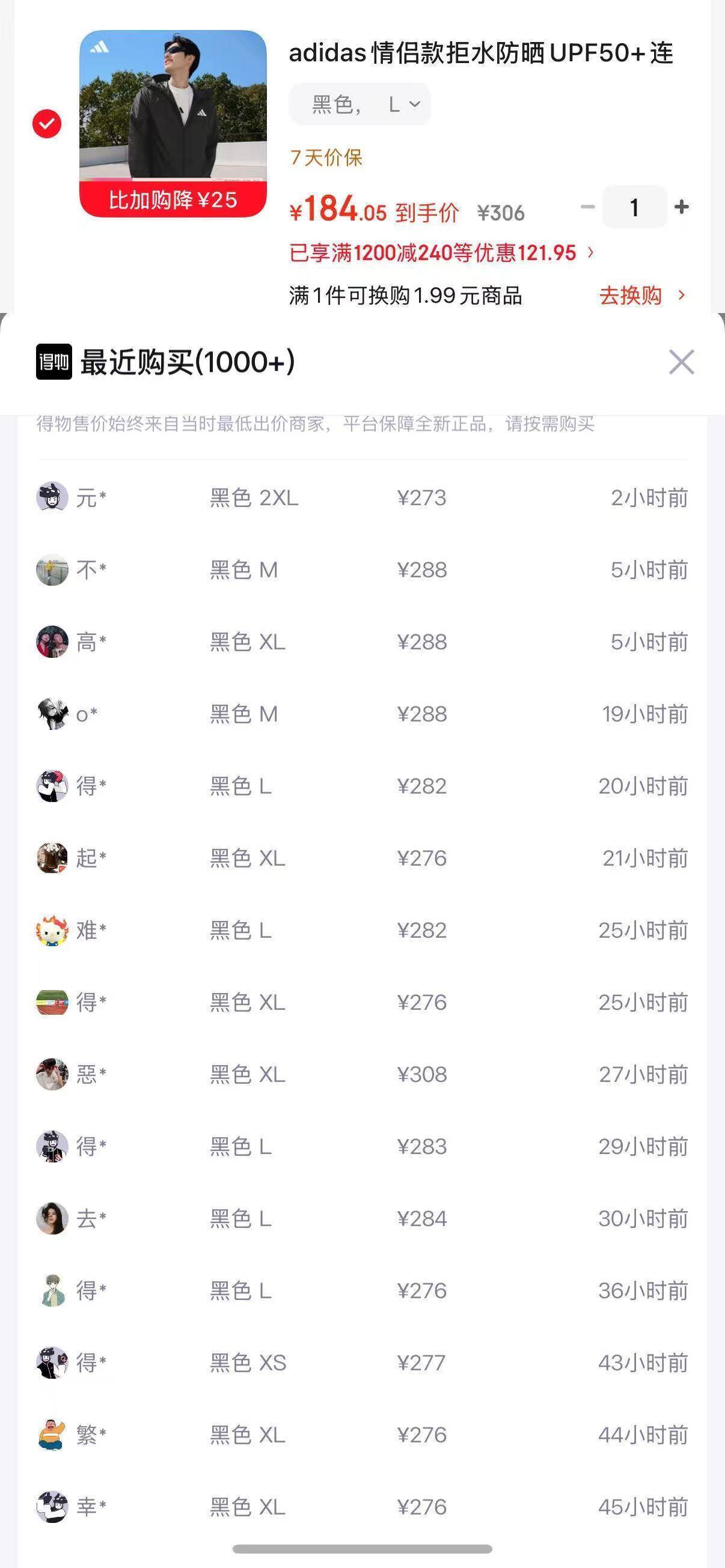Toggle the red product selection checkmark
725x1568 pixels.
coord(46,124)
